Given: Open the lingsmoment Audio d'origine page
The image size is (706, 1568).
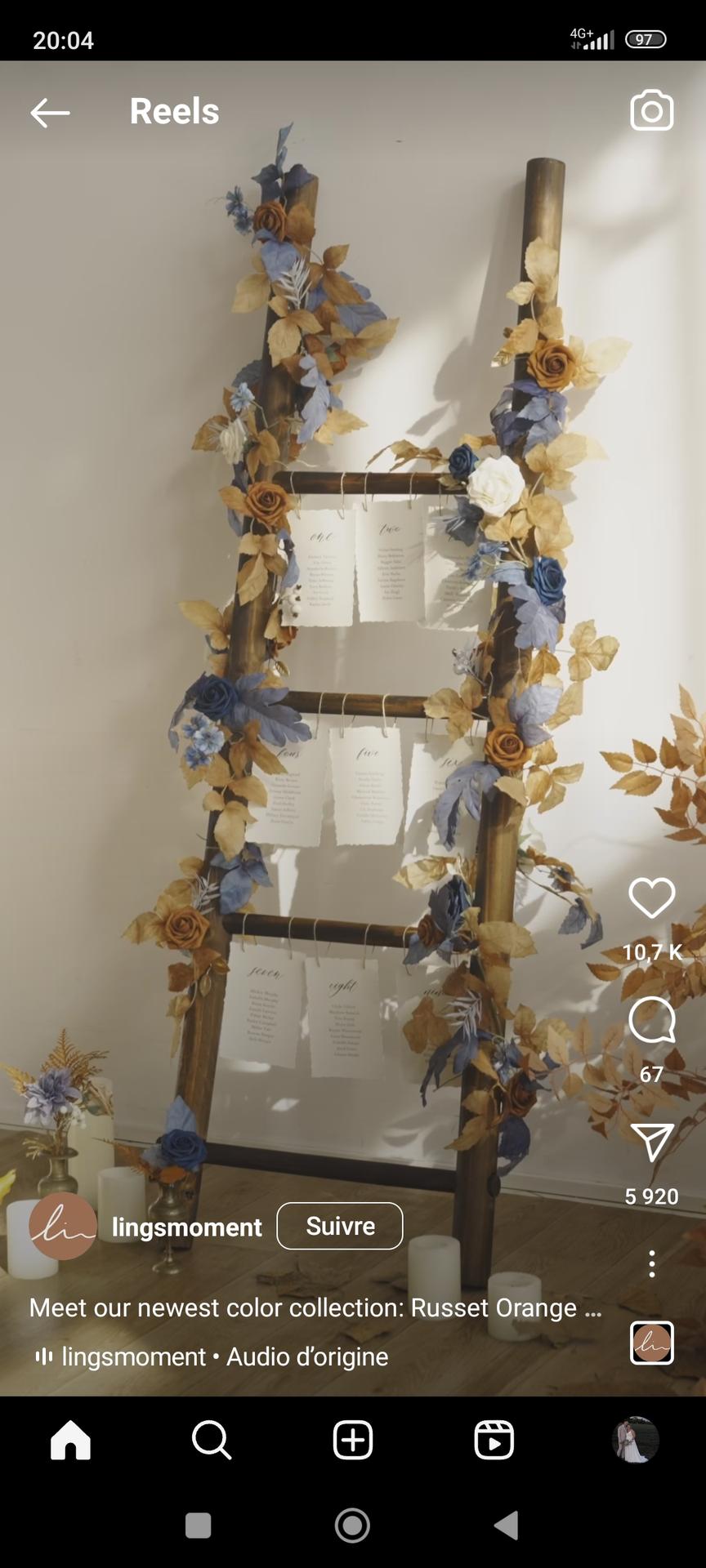Looking at the screenshot, I should pyautogui.click(x=212, y=1356).
